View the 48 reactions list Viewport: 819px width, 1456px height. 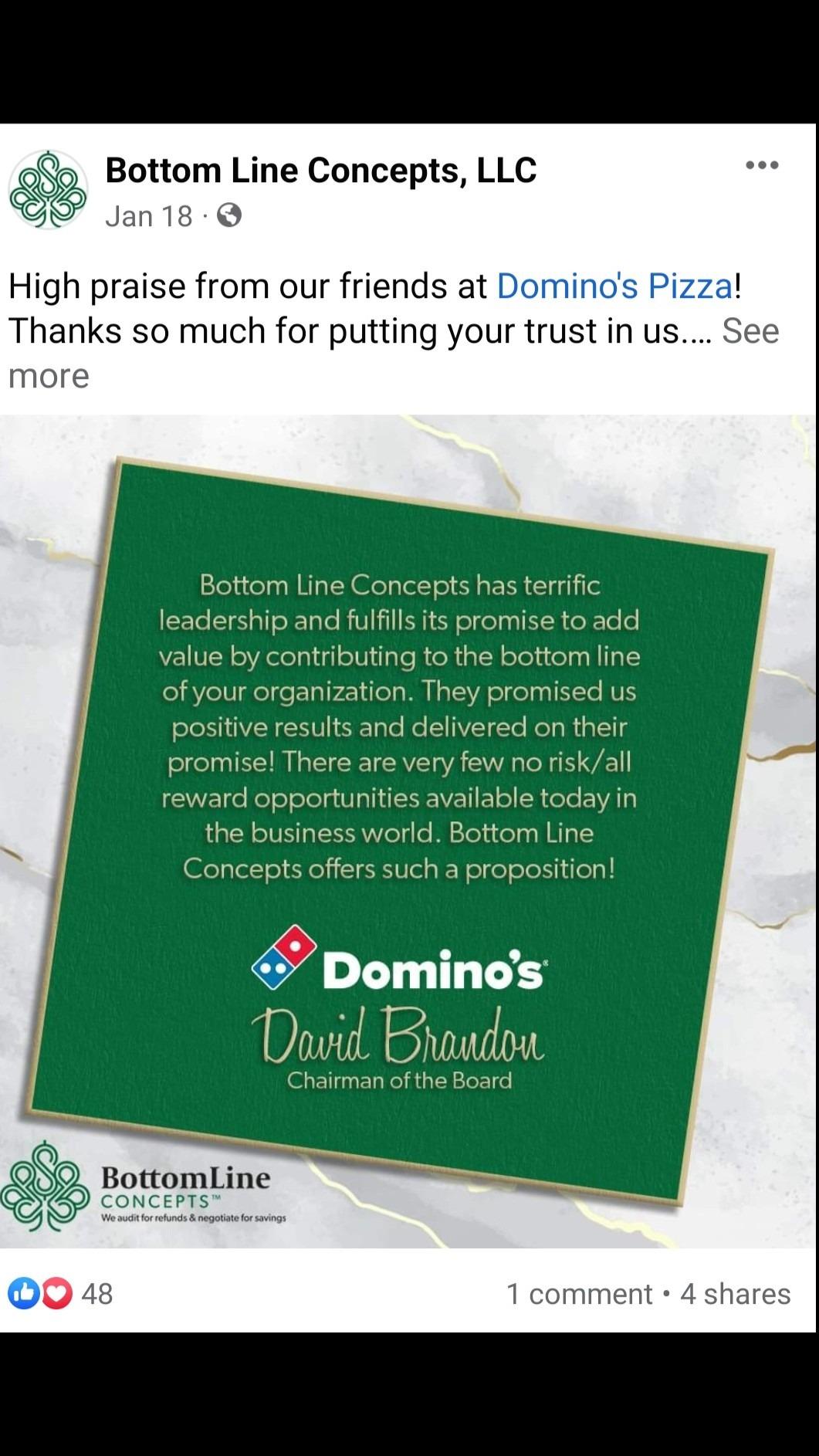point(62,1294)
